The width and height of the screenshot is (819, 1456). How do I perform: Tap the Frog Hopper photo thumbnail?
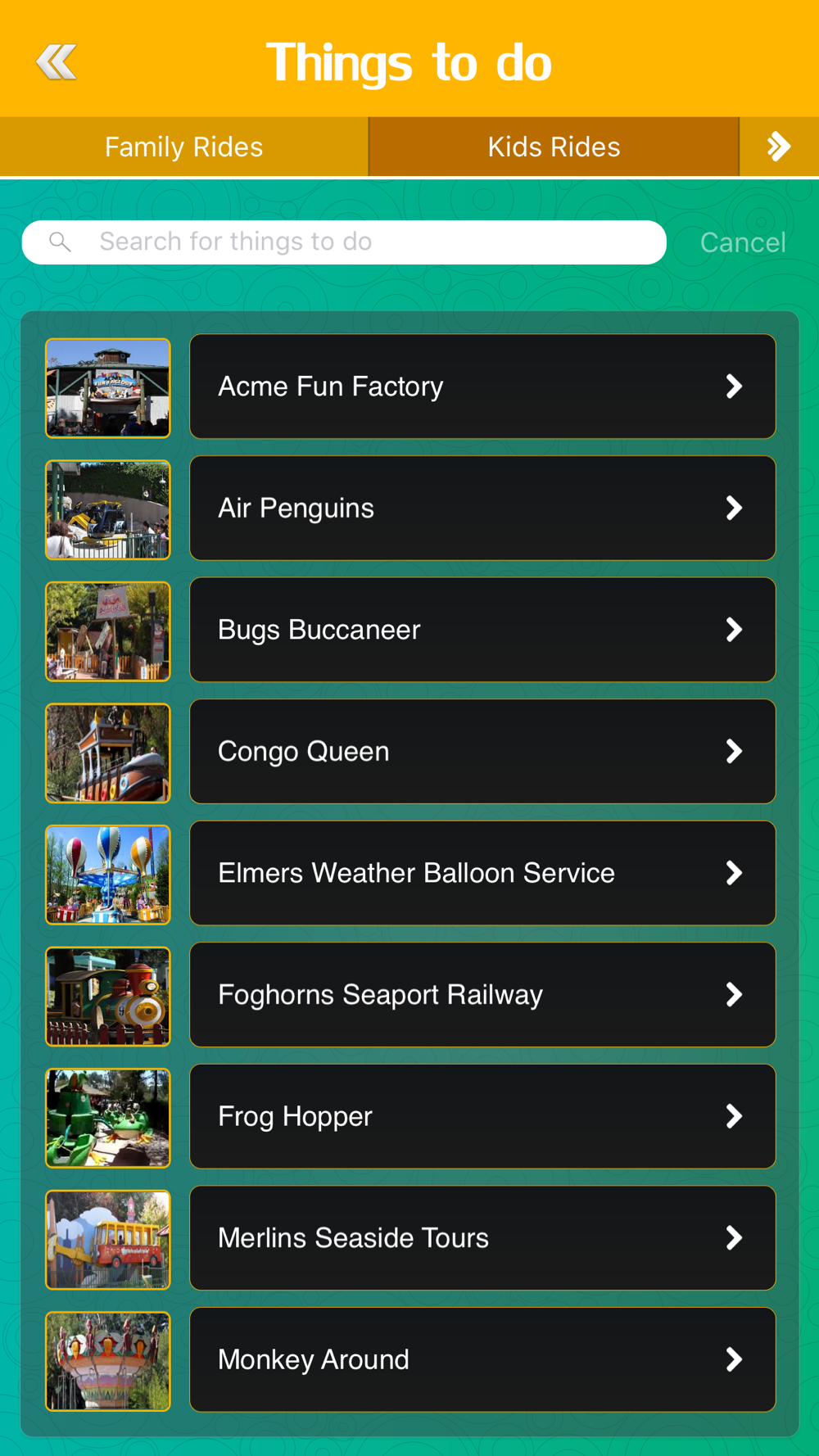108,1118
